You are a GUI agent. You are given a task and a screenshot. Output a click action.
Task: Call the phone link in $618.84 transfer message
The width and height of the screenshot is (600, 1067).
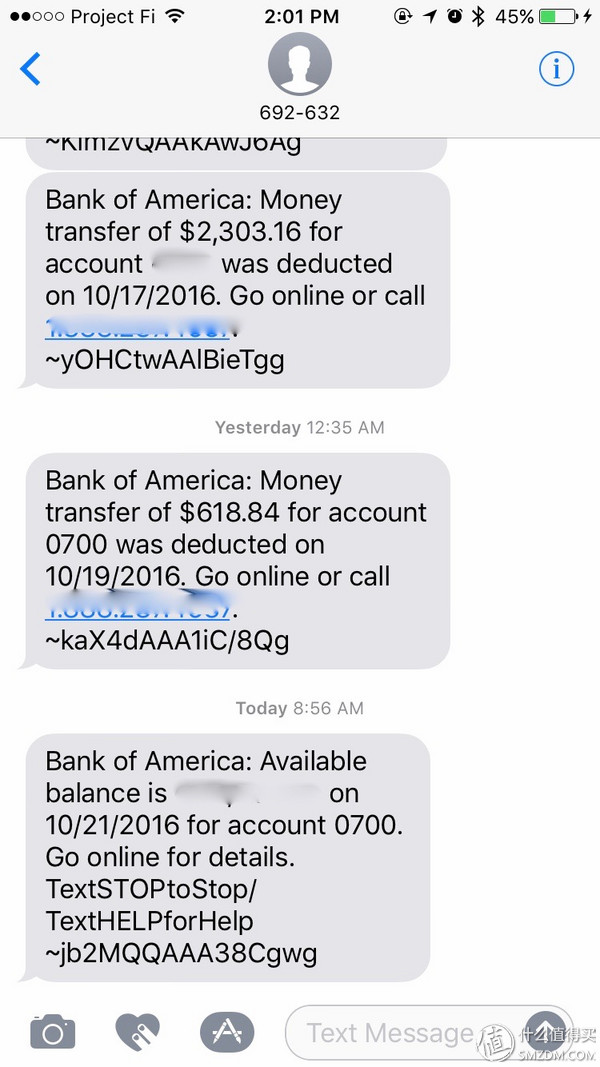point(139,610)
